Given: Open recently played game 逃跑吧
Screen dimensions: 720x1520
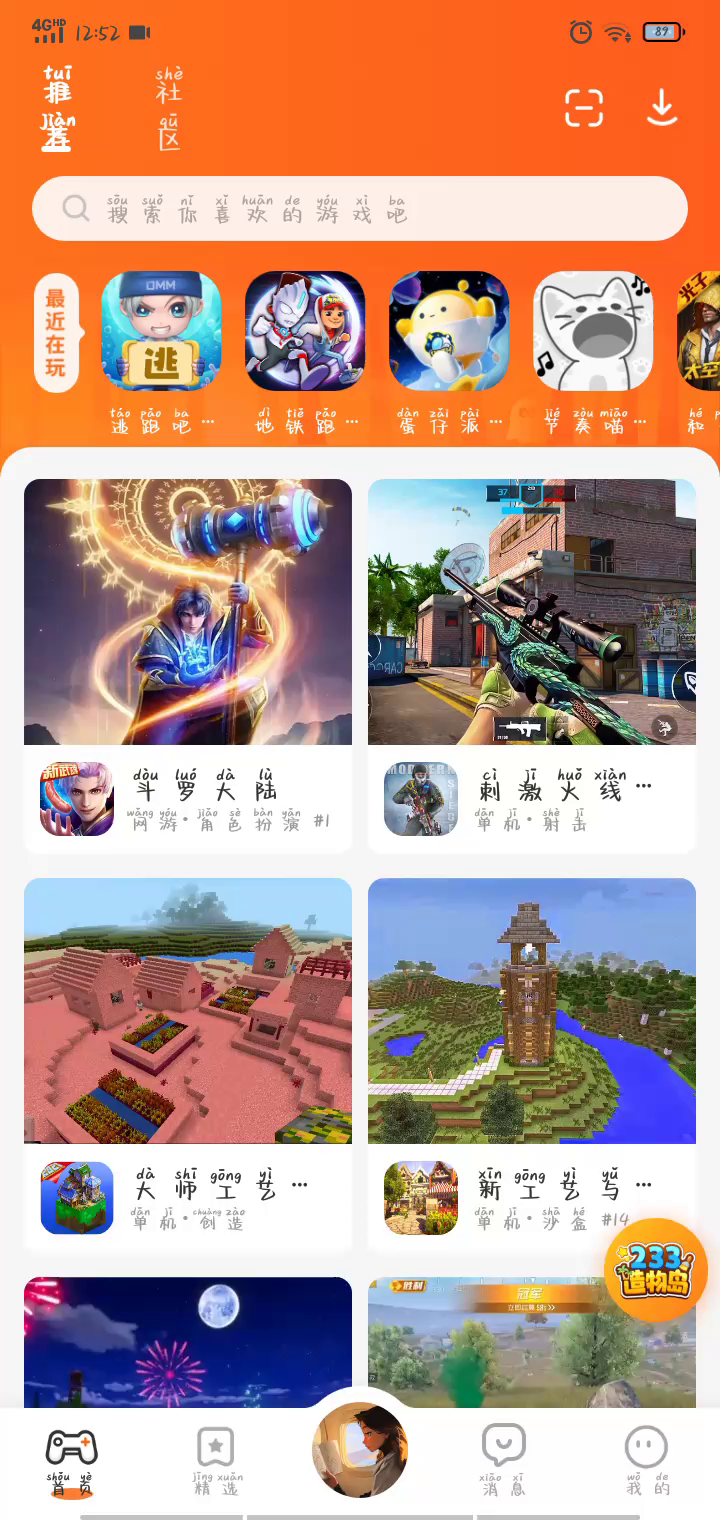Looking at the screenshot, I should point(161,331).
